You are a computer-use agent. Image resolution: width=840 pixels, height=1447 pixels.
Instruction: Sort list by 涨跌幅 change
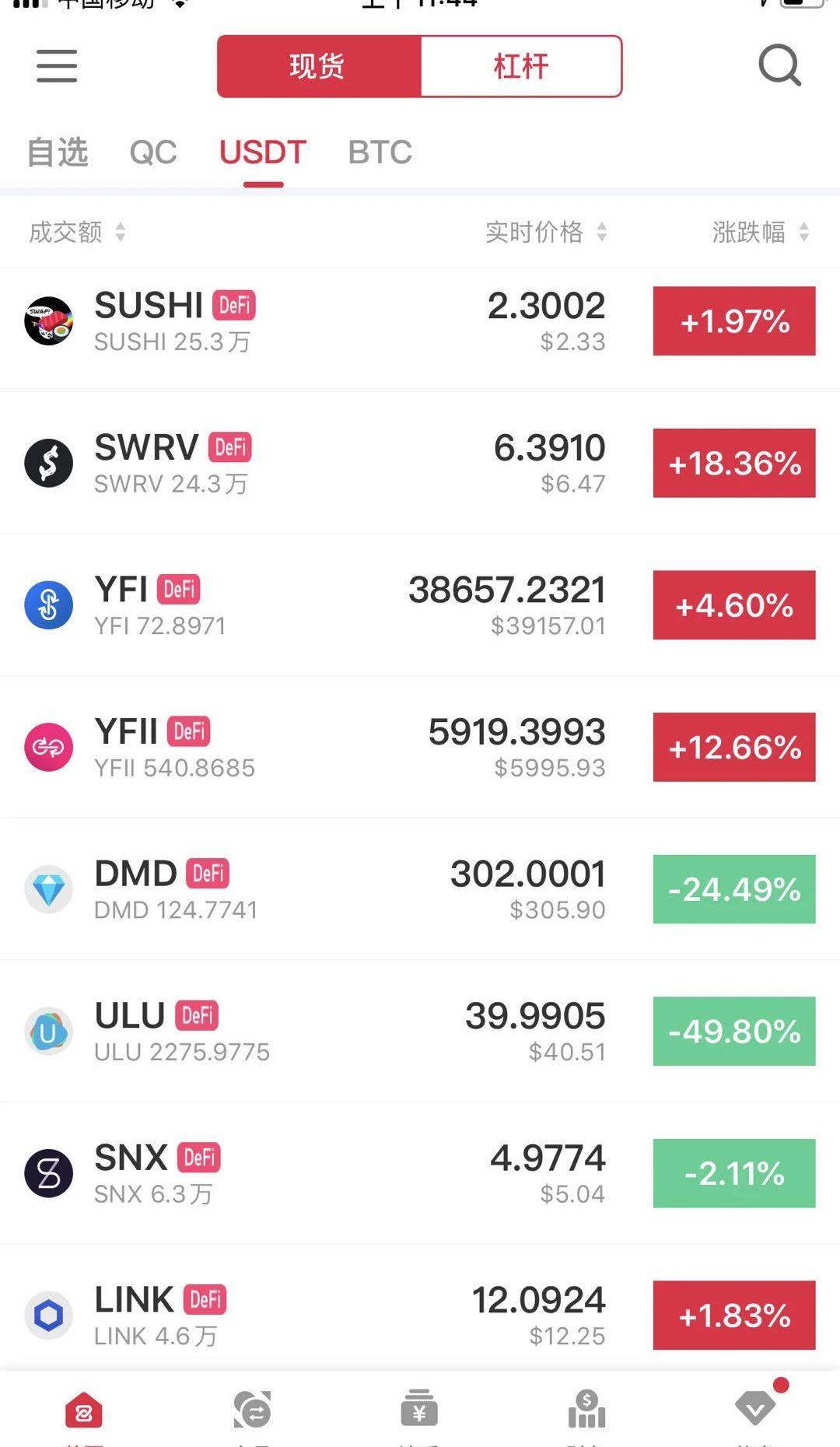click(761, 232)
